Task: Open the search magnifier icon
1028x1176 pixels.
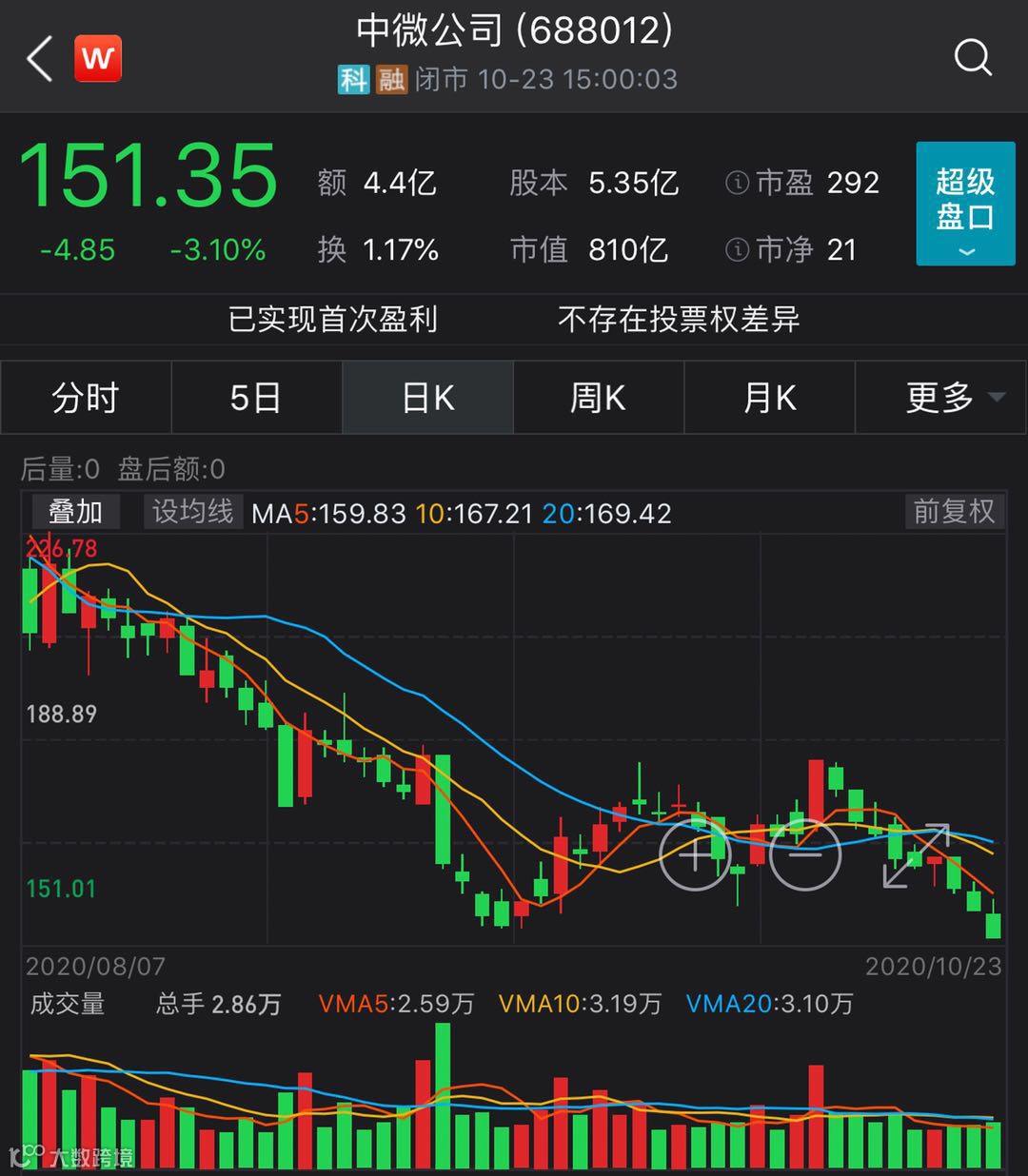Action: (972, 58)
